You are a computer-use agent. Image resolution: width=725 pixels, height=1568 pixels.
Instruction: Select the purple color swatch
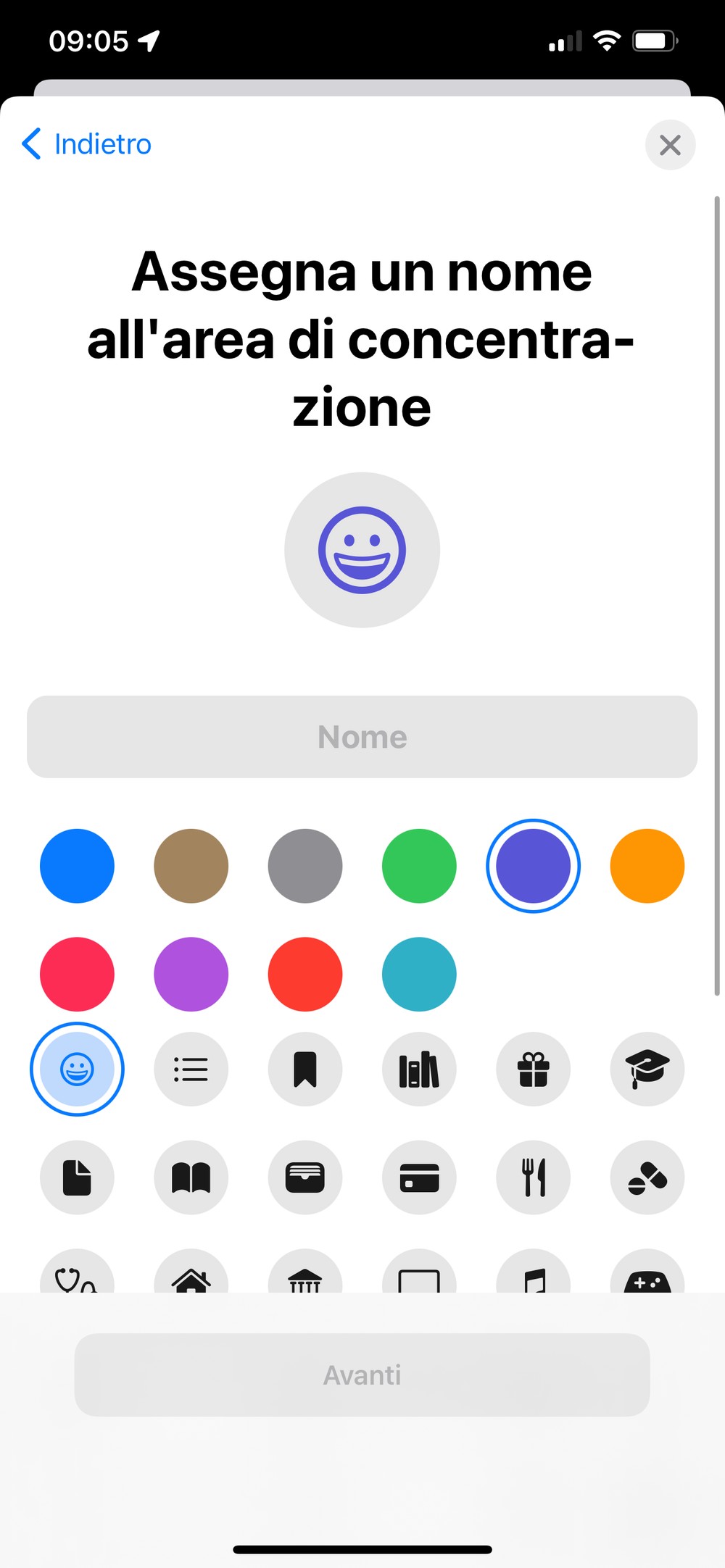[x=191, y=974]
